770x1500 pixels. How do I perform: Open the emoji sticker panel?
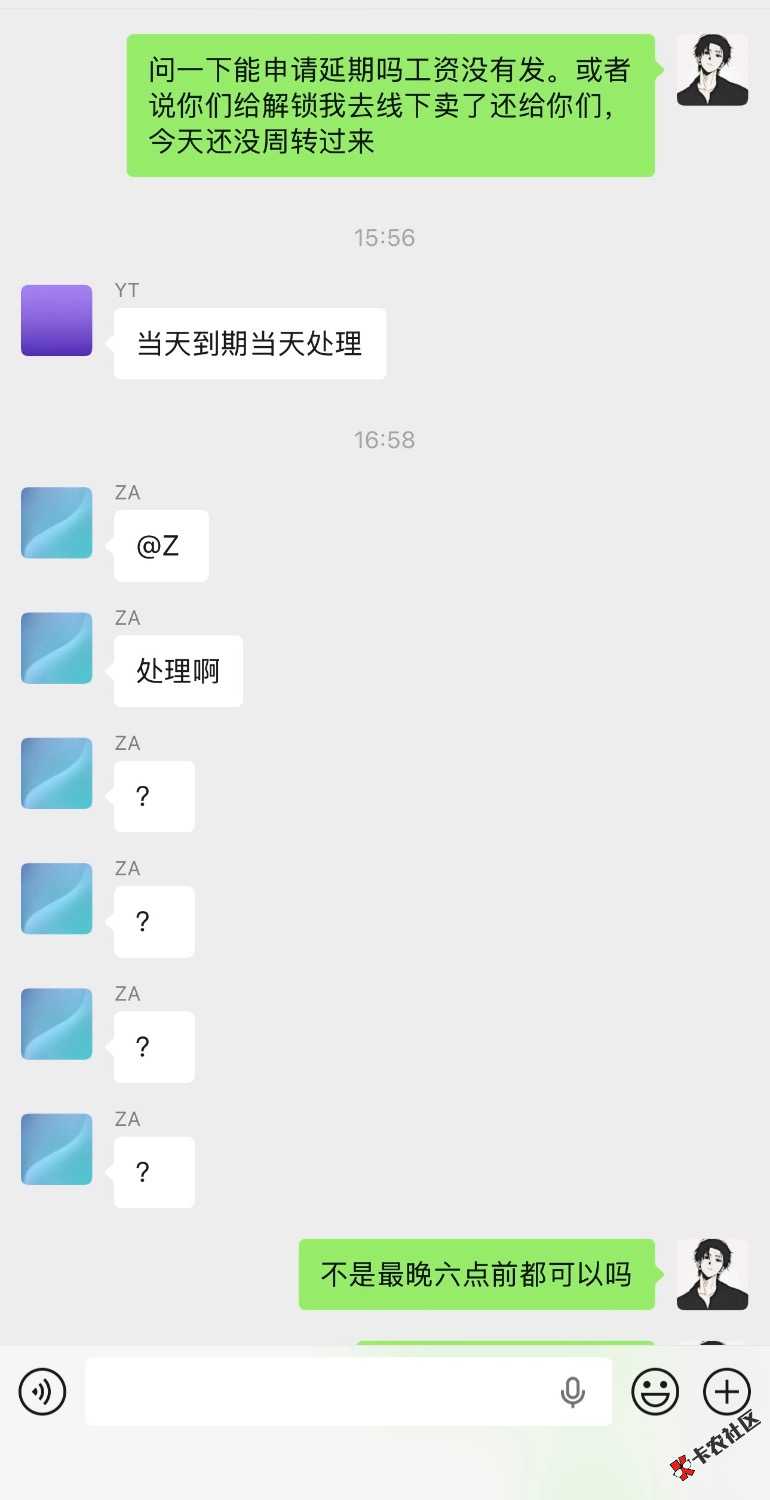click(x=655, y=1391)
